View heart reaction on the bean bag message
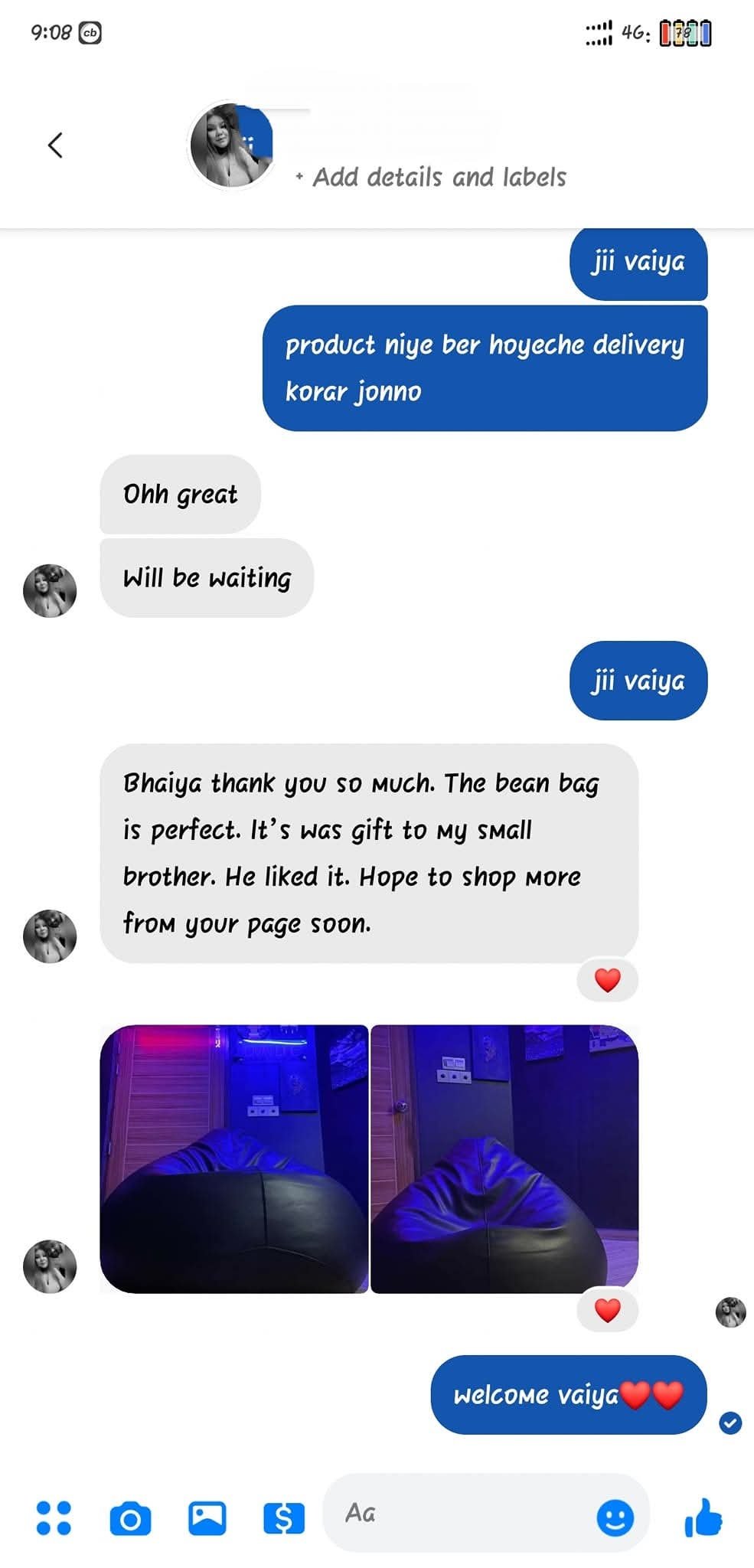 tap(608, 980)
